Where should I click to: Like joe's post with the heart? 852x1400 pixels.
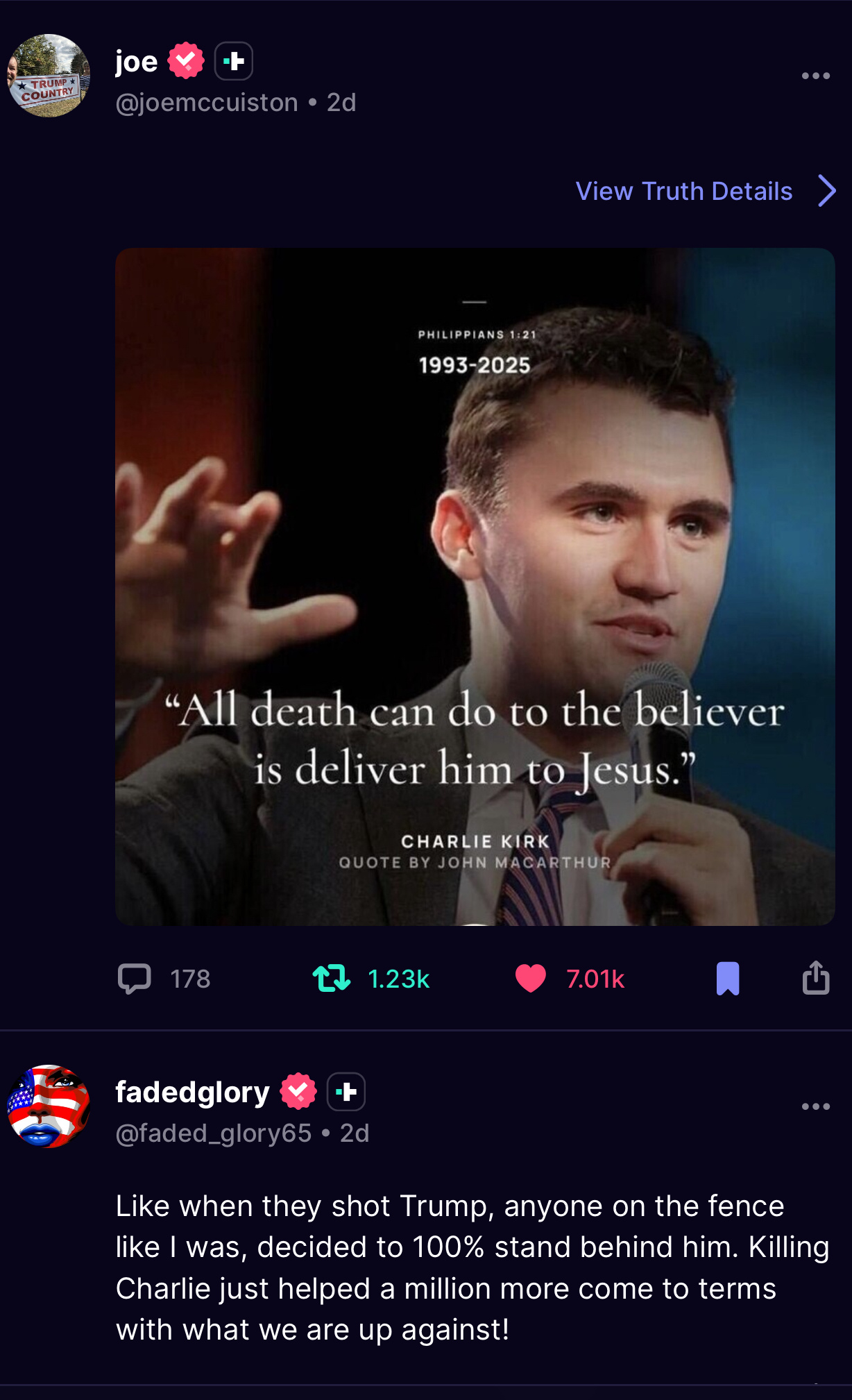(x=531, y=979)
